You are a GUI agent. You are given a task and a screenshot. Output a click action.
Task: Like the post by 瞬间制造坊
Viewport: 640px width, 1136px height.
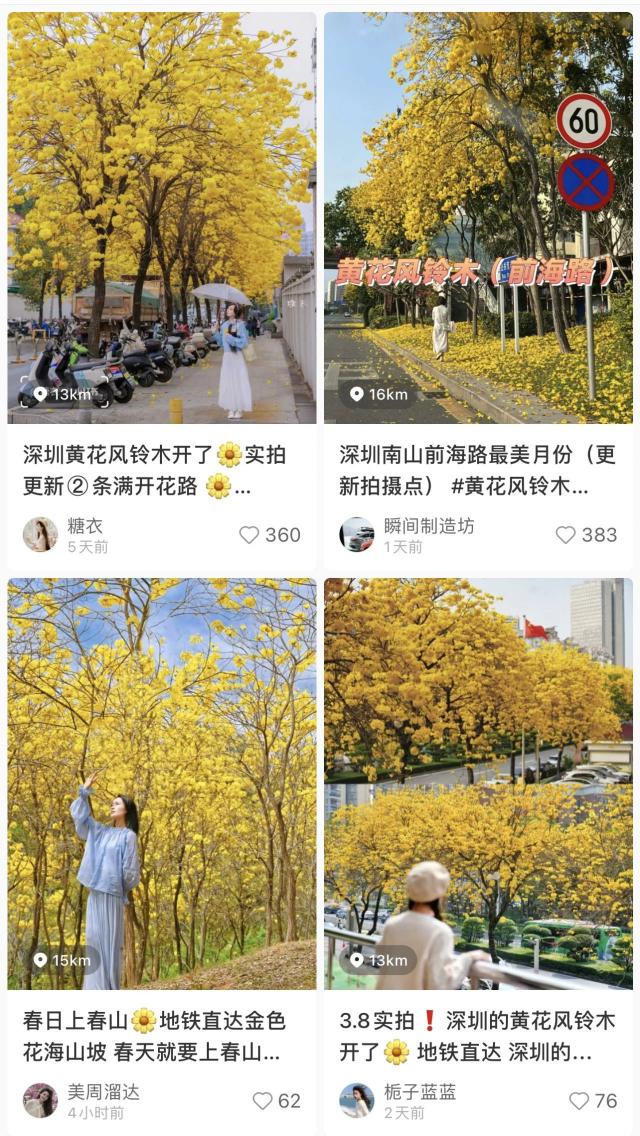click(x=566, y=535)
